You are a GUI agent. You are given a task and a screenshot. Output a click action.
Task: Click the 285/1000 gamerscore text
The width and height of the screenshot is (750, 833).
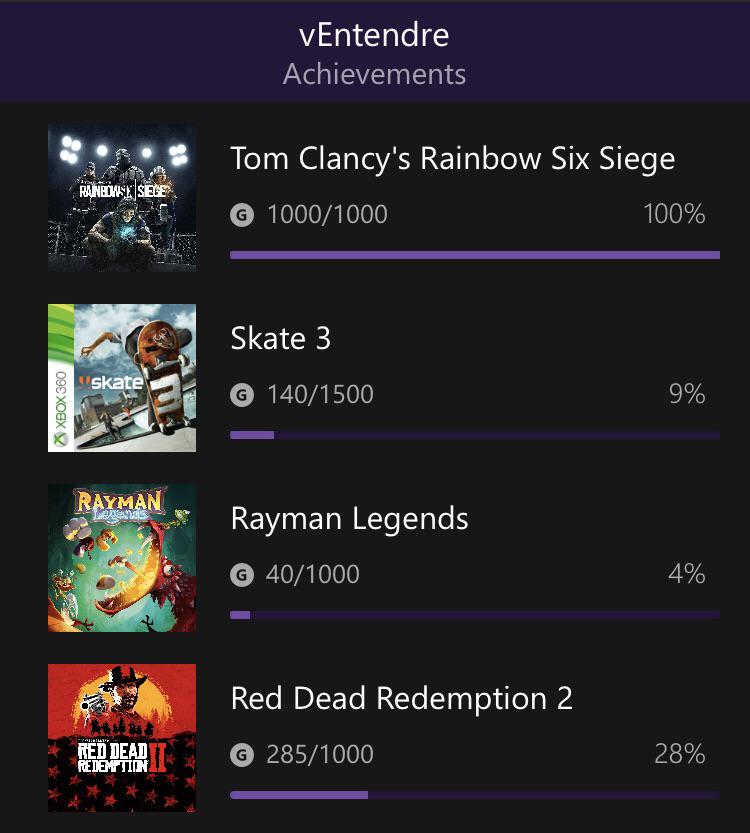pyautogui.click(x=319, y=754)
